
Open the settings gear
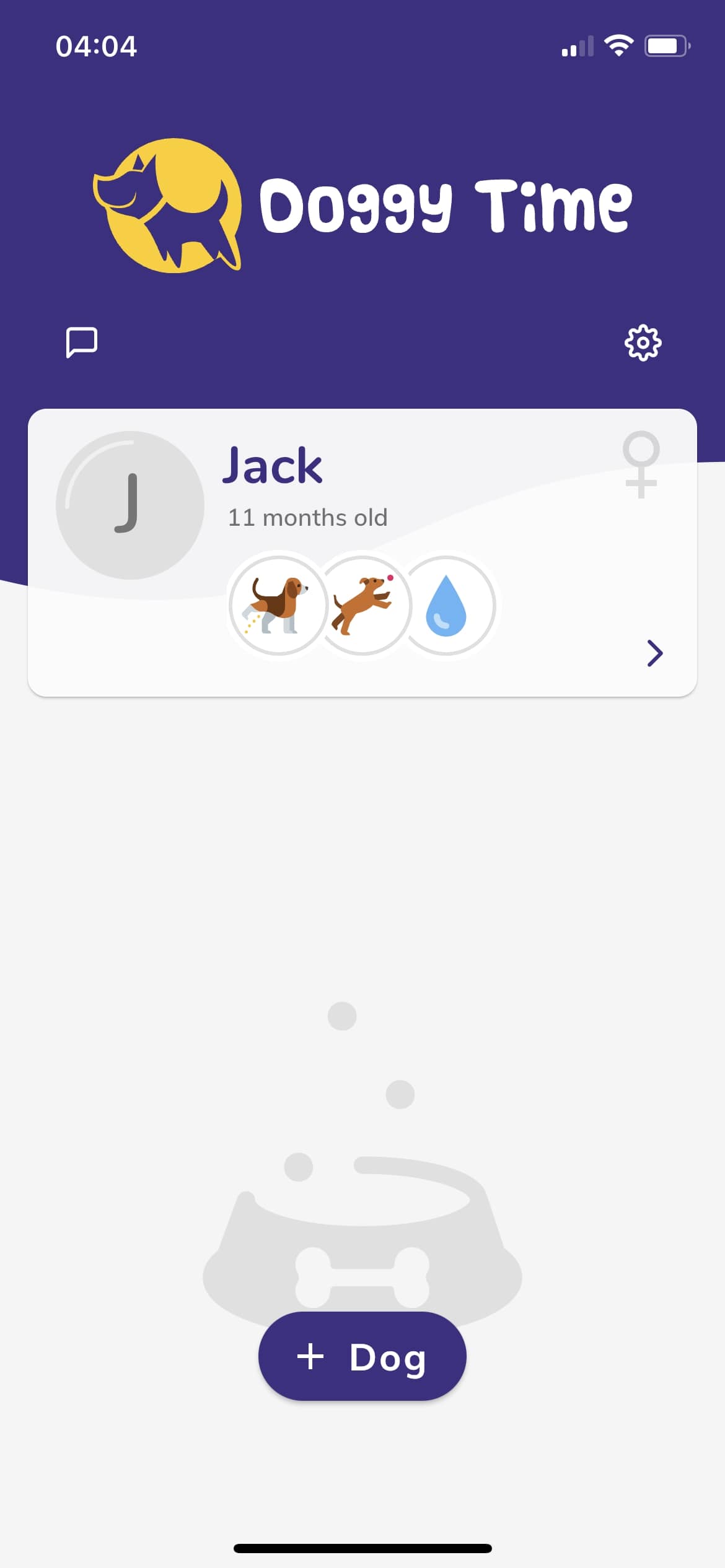tap(643, 342)
